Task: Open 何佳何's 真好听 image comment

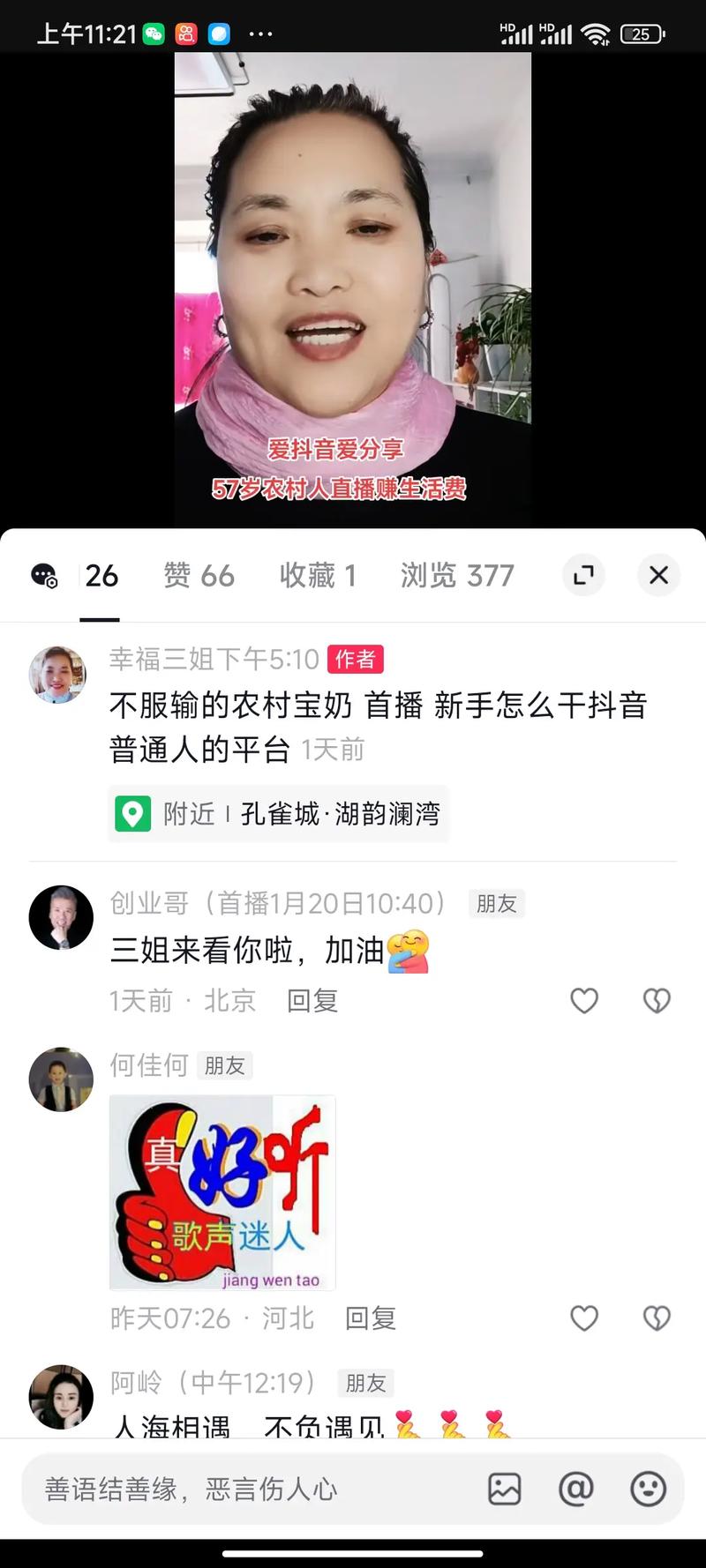Action: (x=222, y=1192)
